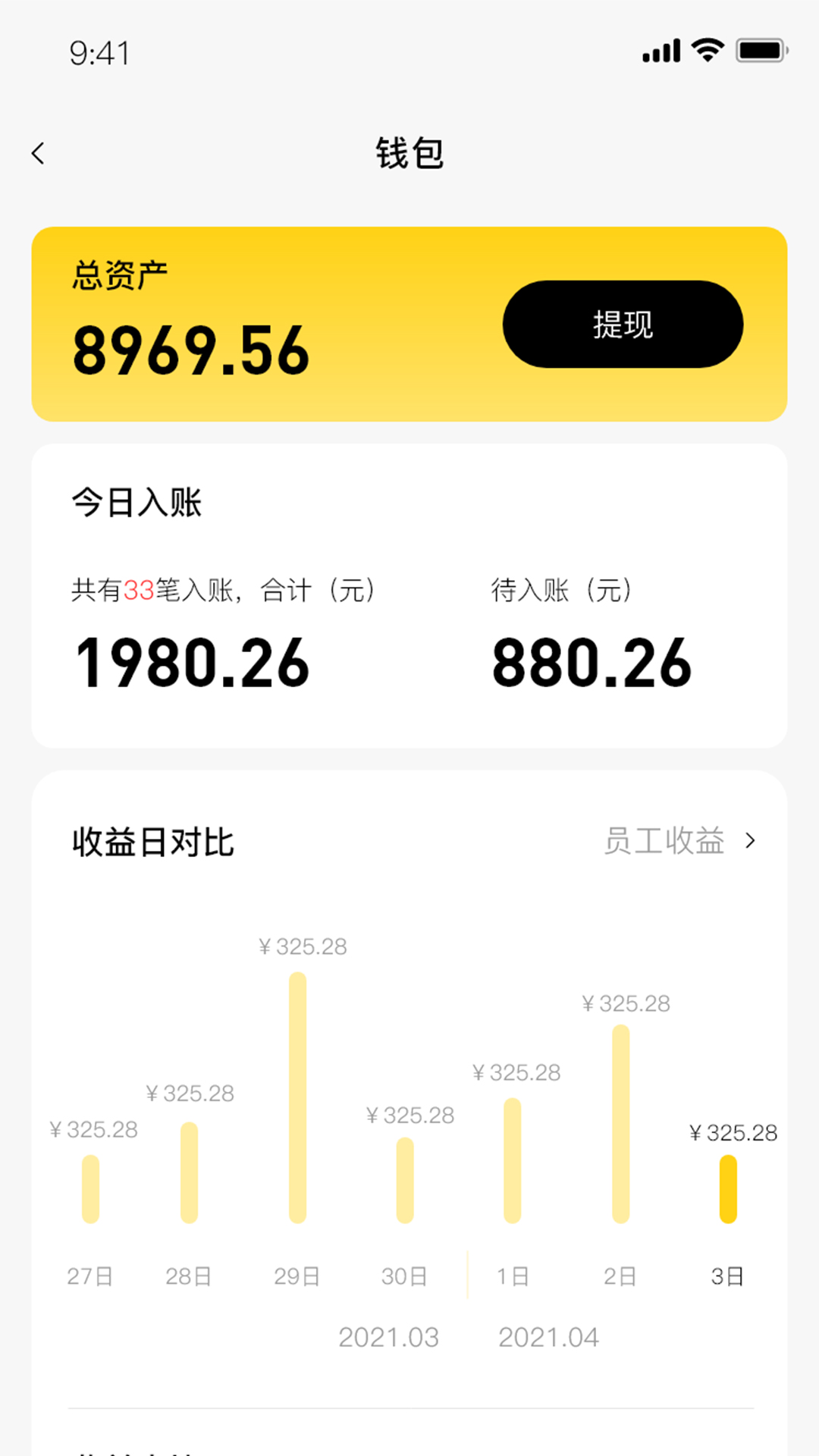Select the 2日 bar in the chart
This screenshot has height=1456, width=819.
(x=621, y=1124)
